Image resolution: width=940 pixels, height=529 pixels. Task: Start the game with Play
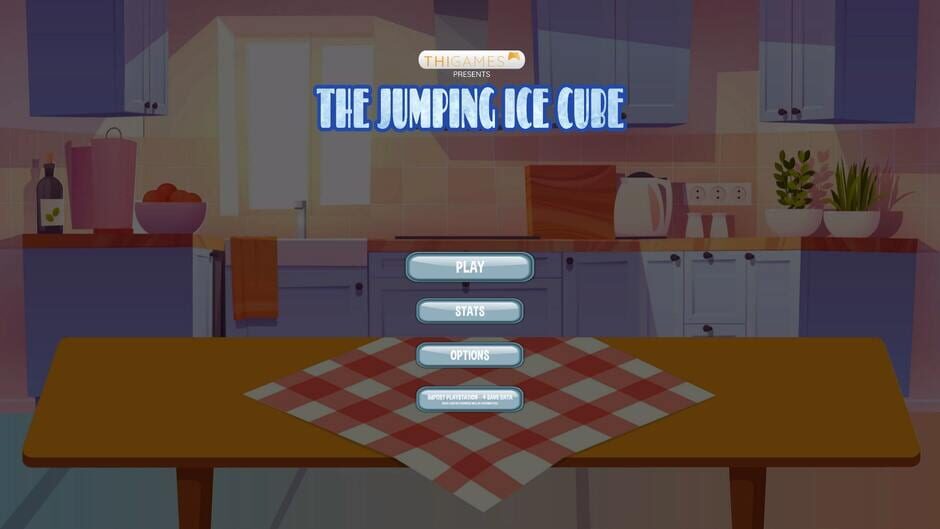pyautogui.click(x=469, y=267)
